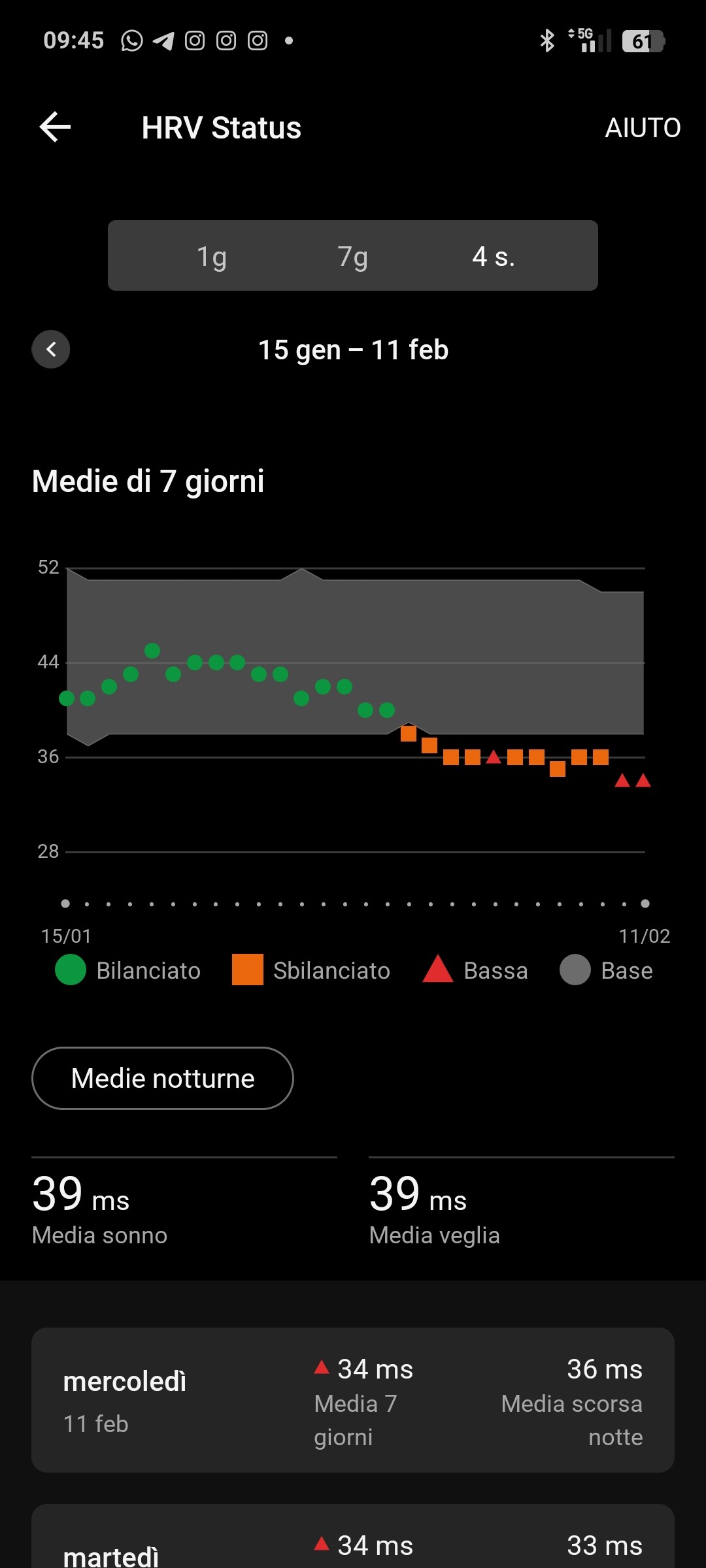Open the martedì entry card
The image size is (706, 1568).
tap(353, 1542)
